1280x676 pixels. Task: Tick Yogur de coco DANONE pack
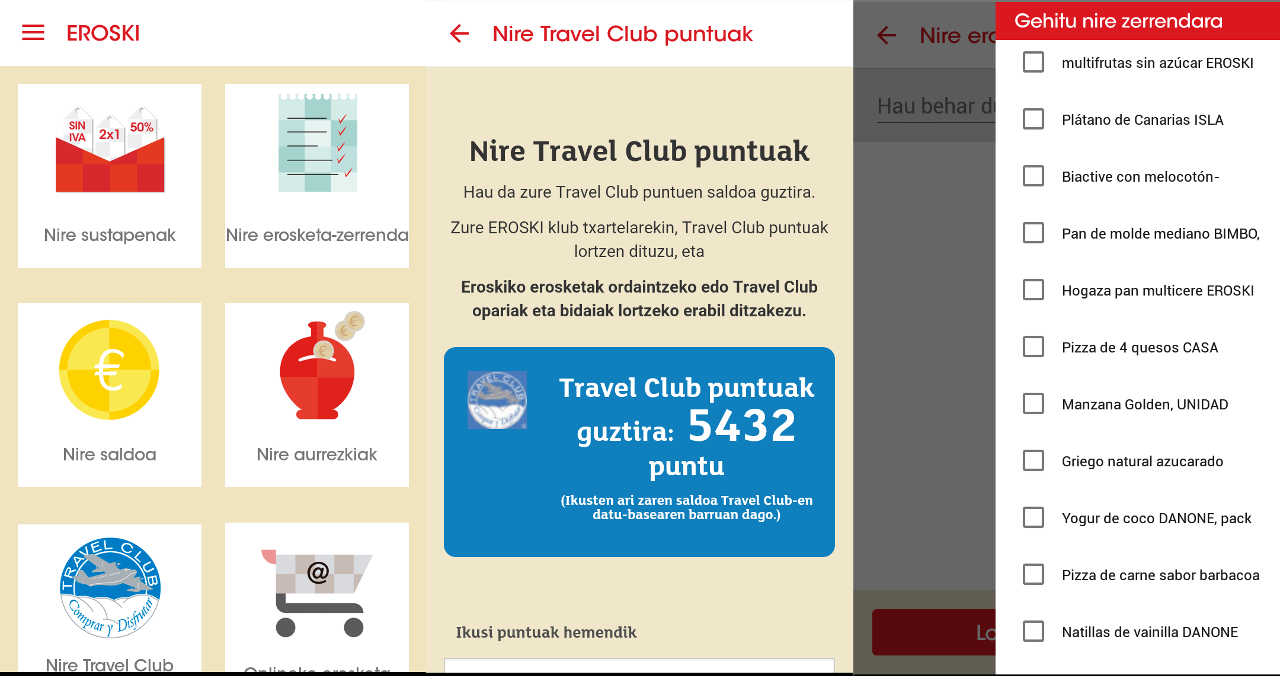pyautogui.click(x=1033, y=518)
